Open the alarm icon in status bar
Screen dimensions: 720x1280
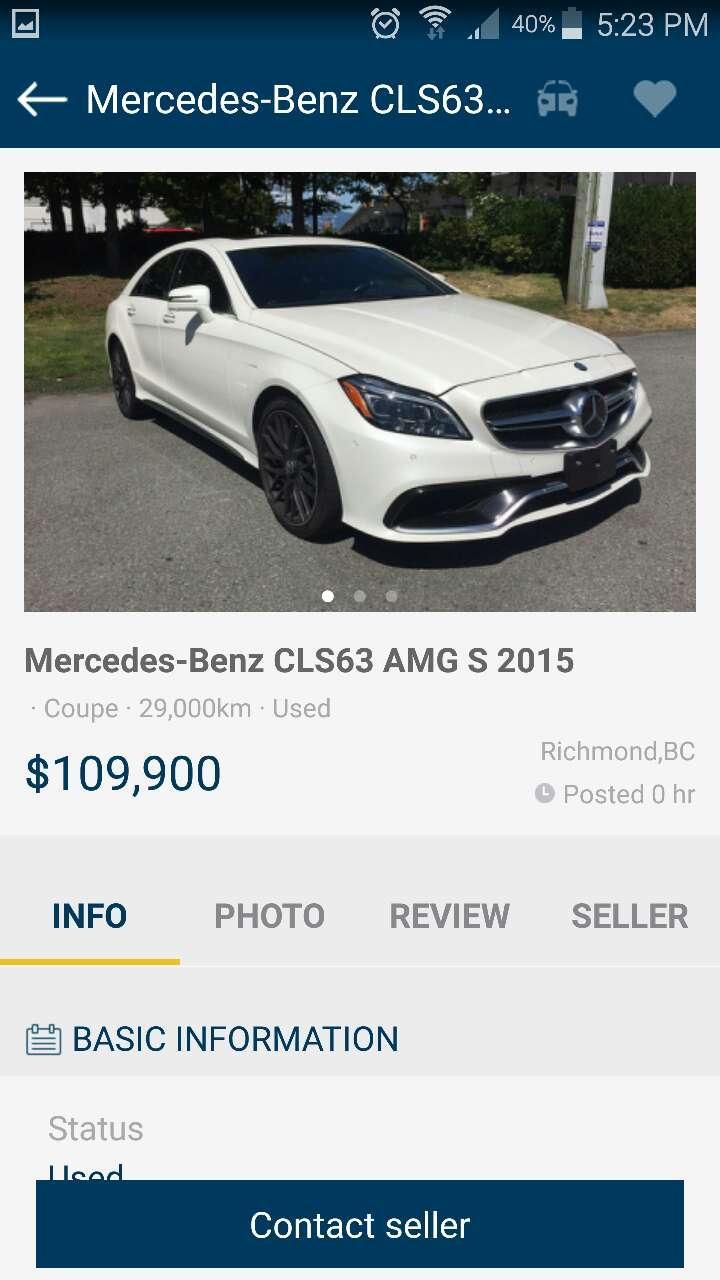387,22
